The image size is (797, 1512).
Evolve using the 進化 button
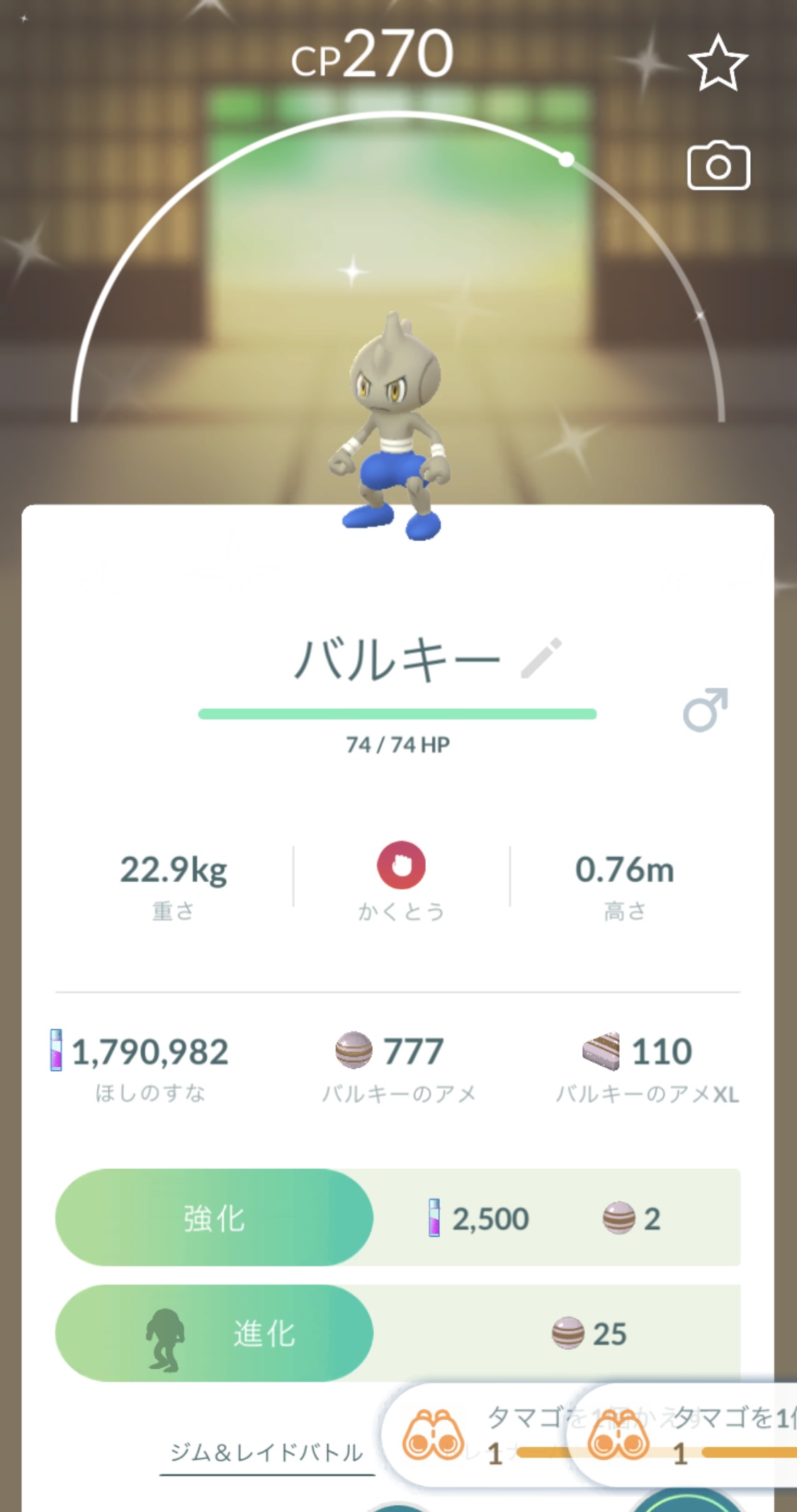[214, 1333]
